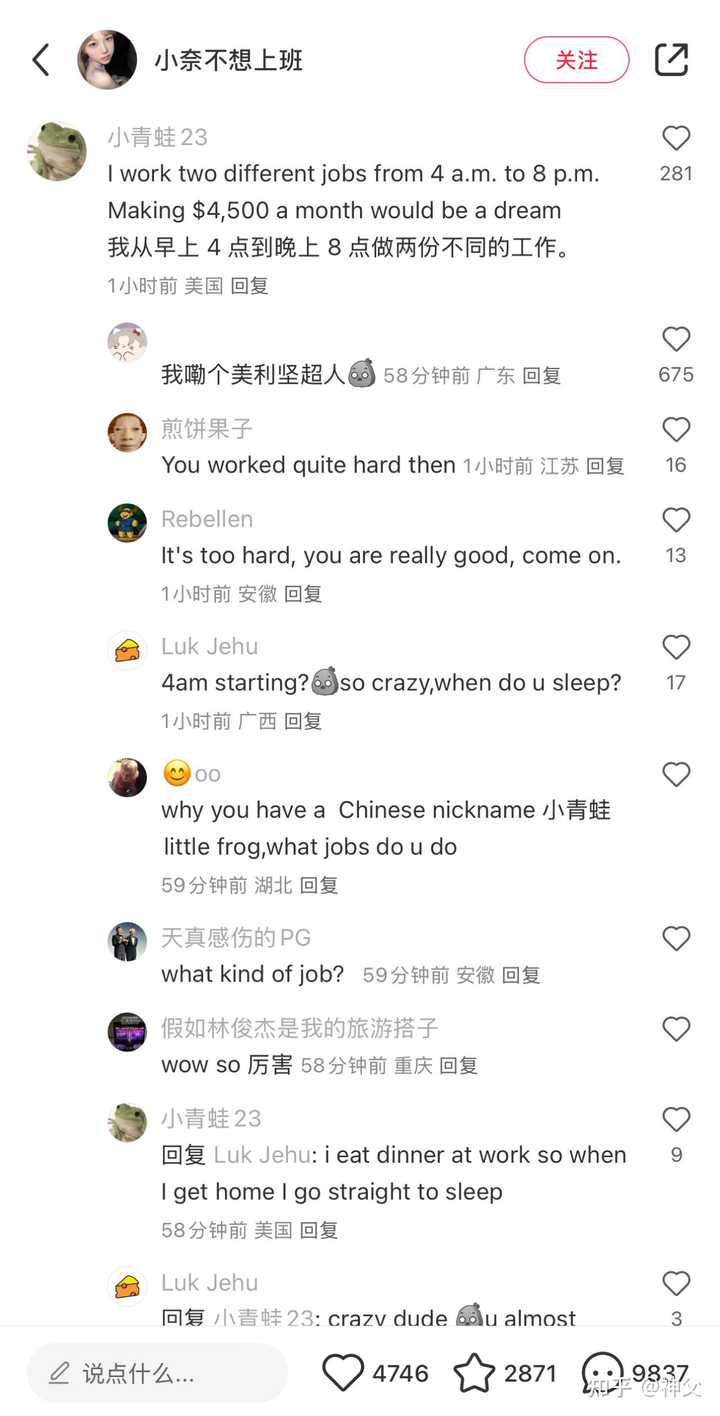Like the comment asking about Chinese nickname
Viewport: 720px width, 1416px height.
tap(676, 775)
